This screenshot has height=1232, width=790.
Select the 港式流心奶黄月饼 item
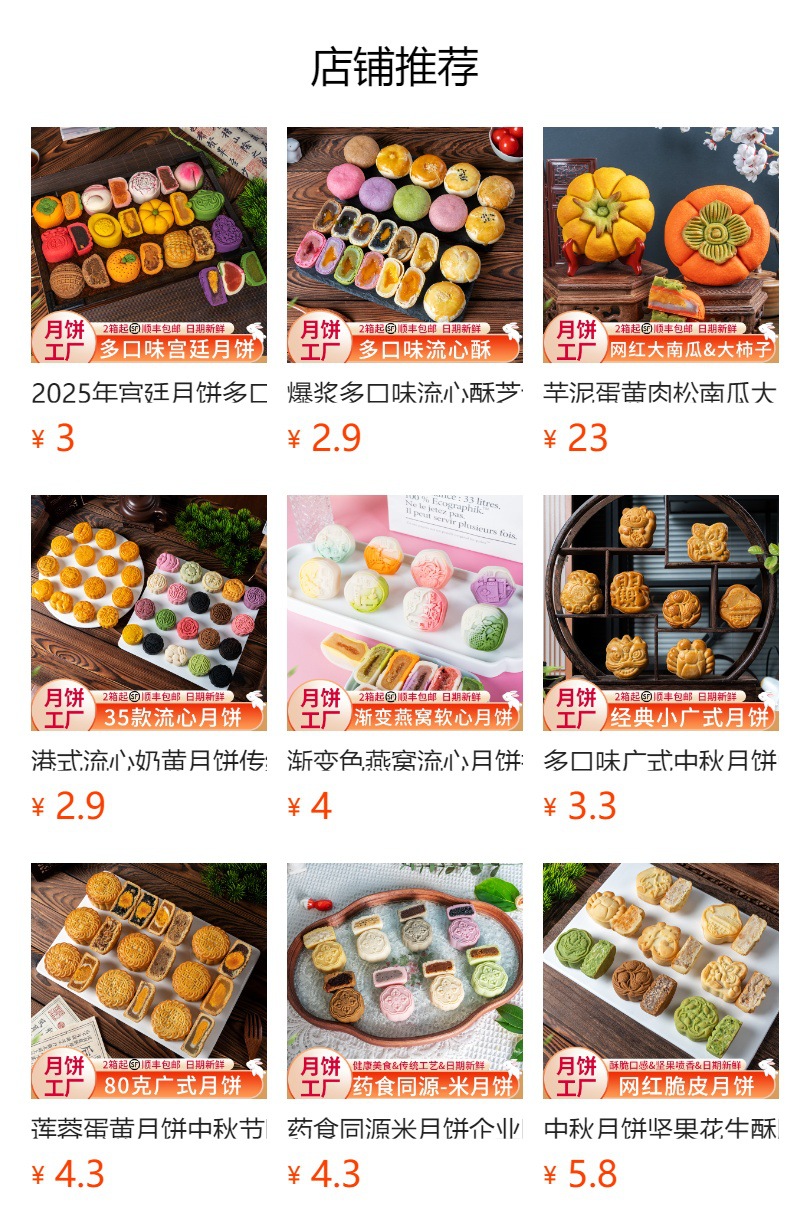point(149,613)
